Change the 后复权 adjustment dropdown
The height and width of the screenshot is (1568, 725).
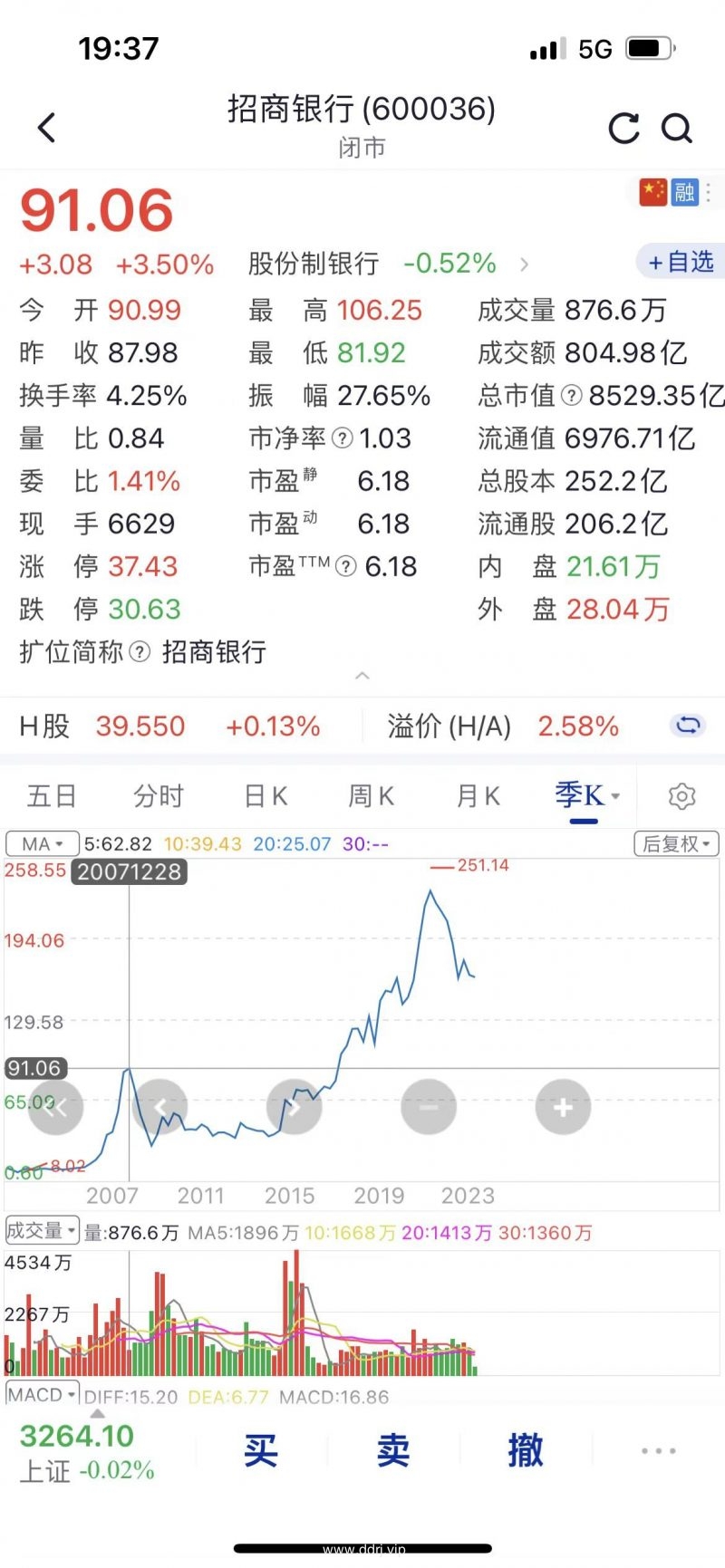tap(676, 844)
